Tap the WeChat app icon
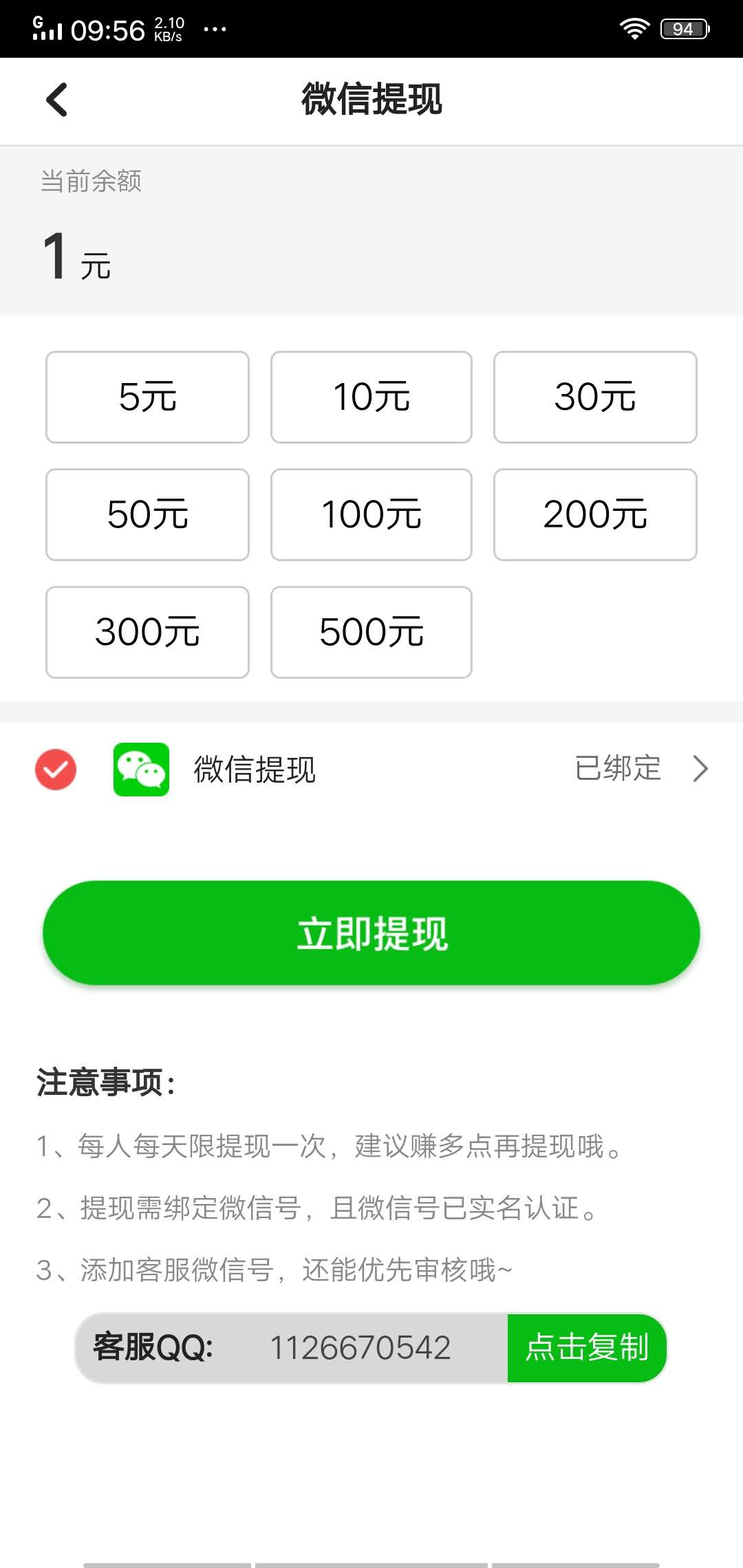Screen dimensions: 743x1568 point(140,770)
